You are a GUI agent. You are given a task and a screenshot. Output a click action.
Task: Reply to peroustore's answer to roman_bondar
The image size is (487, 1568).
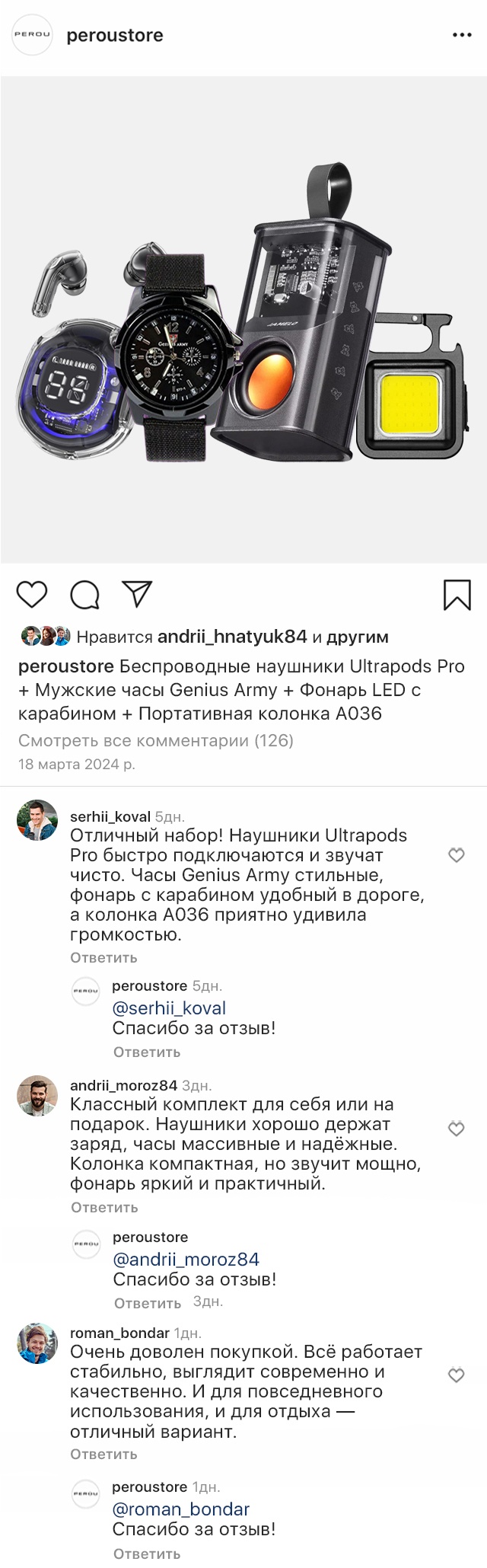[x=147, y=1554]
